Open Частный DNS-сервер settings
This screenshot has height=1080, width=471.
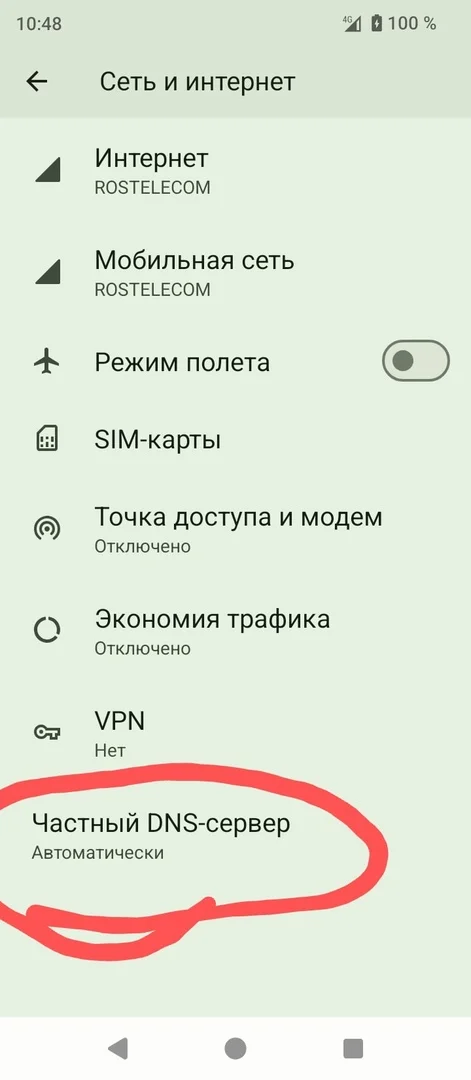click(x=236, y=836)
